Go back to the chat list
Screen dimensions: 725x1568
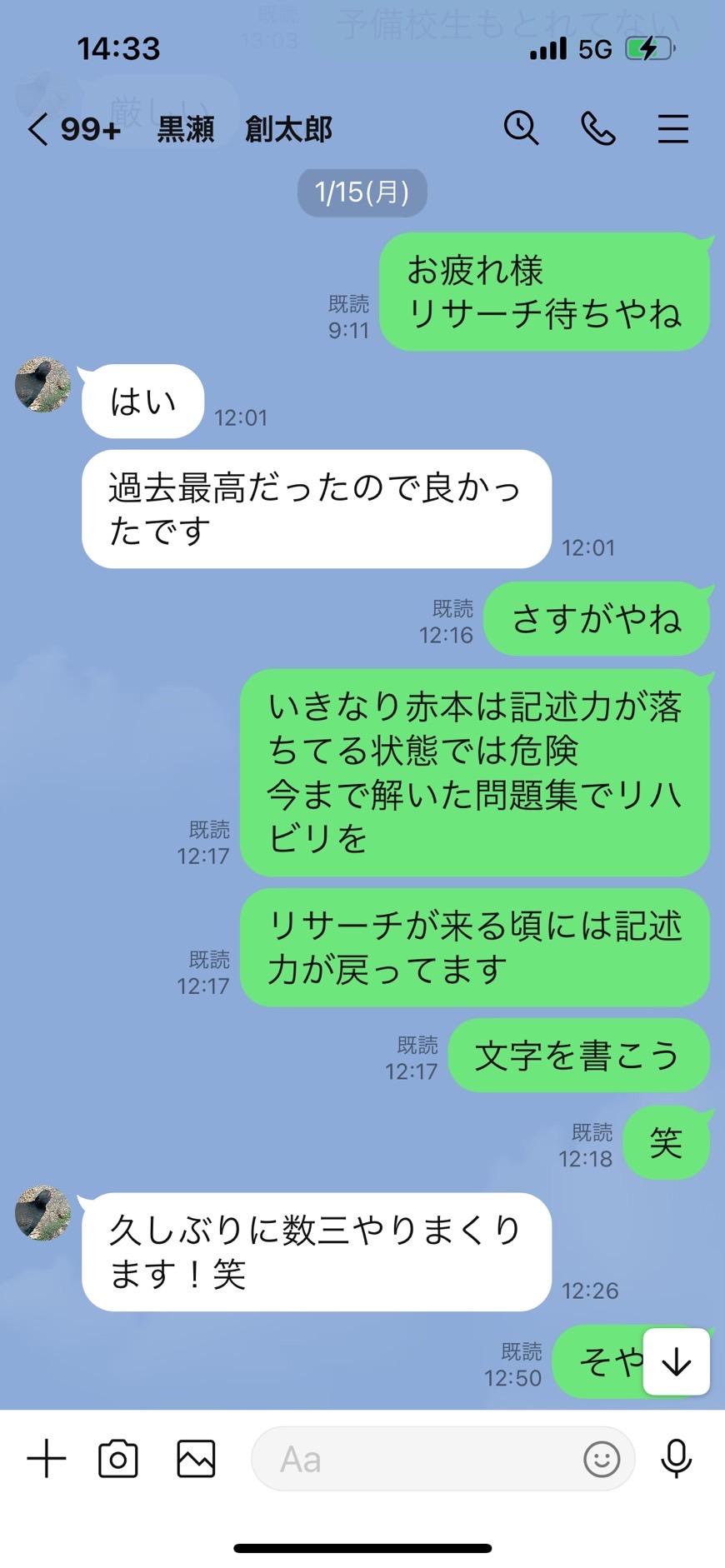coord(38,130)
